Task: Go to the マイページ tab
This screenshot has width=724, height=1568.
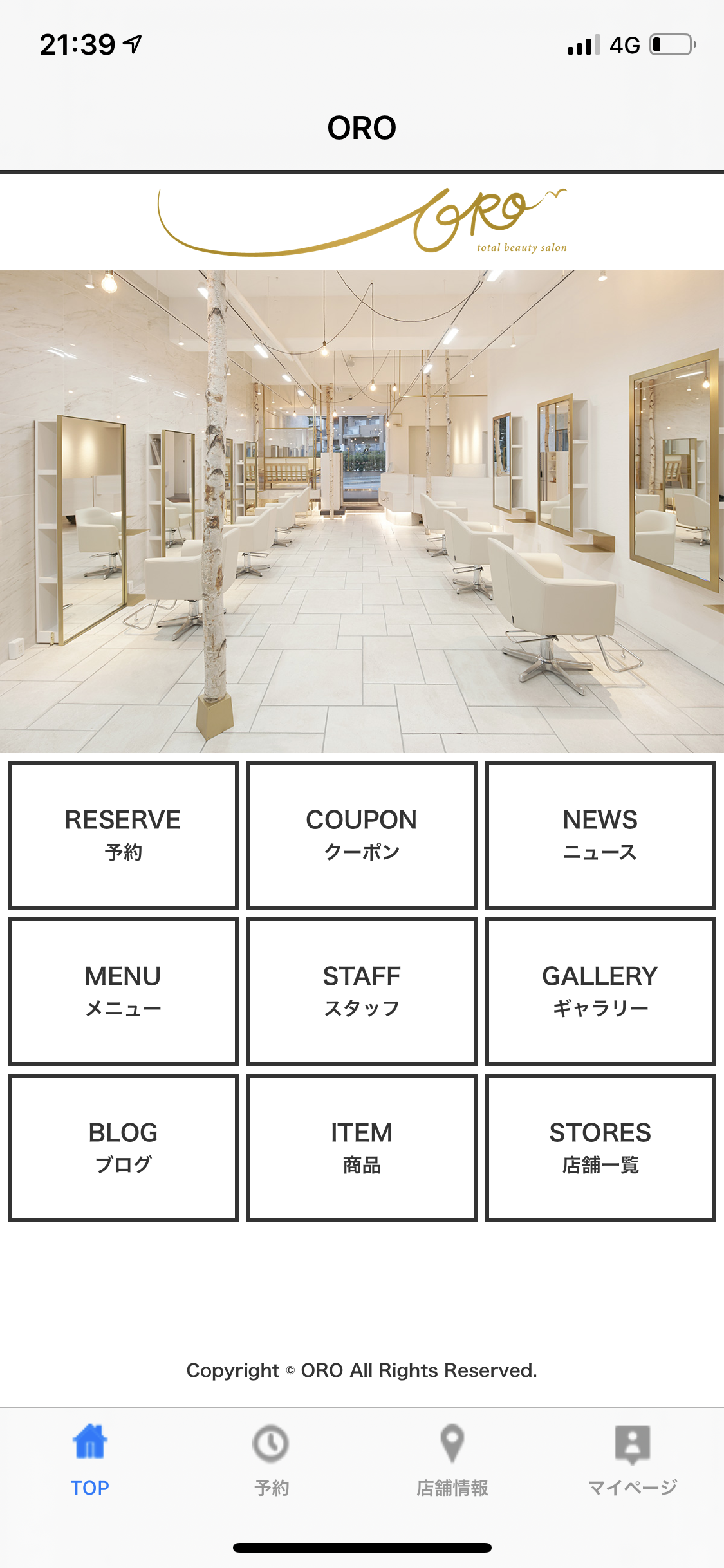Action: pyautogui.click(x=633, y=1460)
